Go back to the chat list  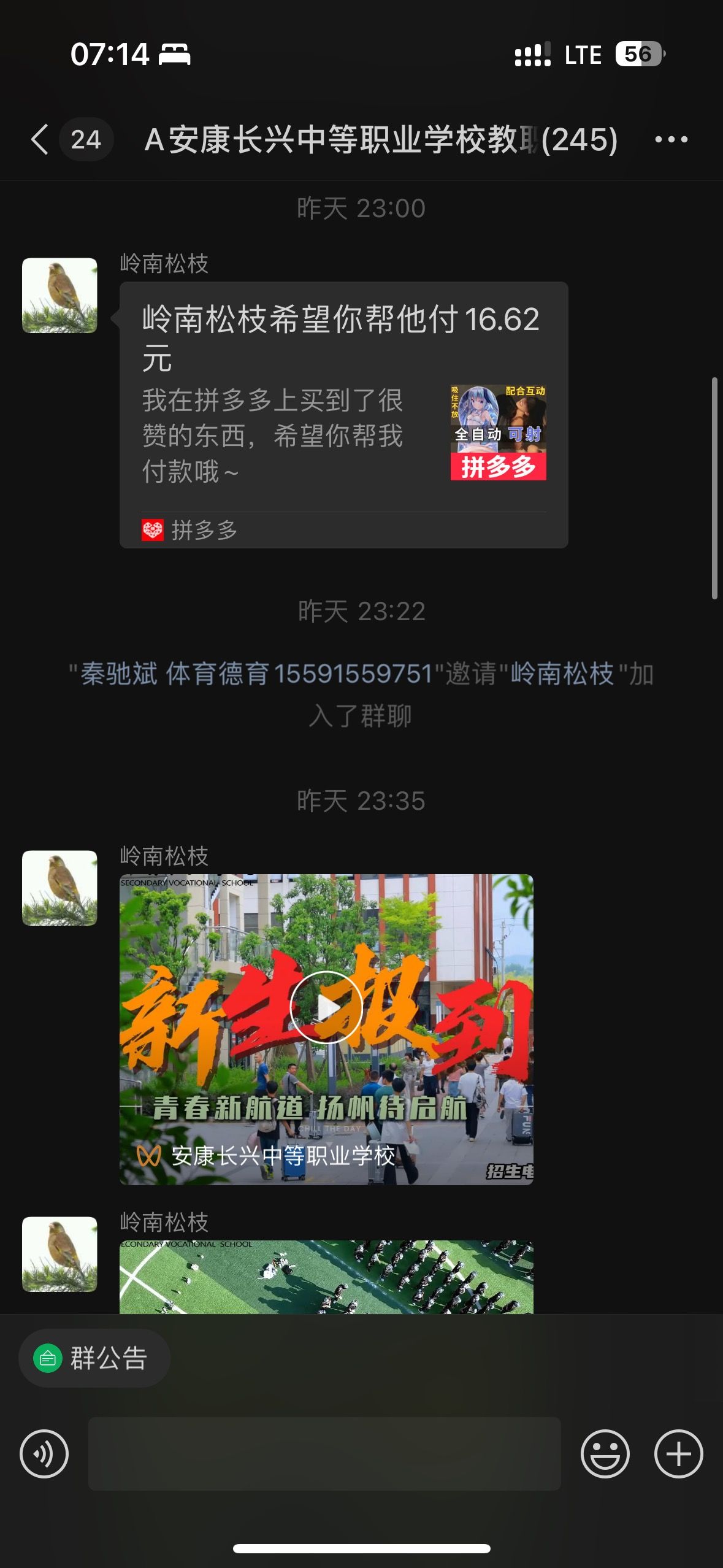coord(39,139)
